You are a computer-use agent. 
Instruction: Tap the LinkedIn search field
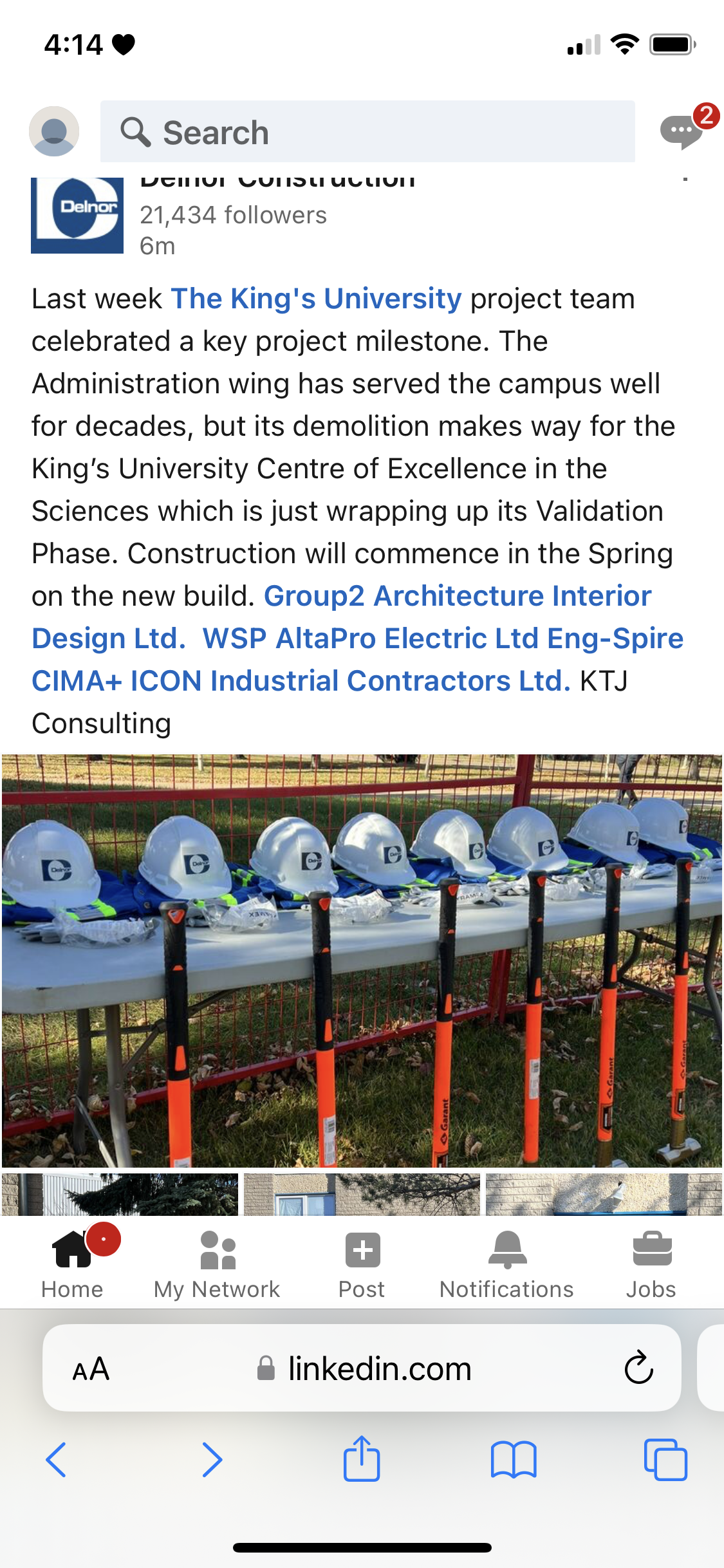pos(367,131)
